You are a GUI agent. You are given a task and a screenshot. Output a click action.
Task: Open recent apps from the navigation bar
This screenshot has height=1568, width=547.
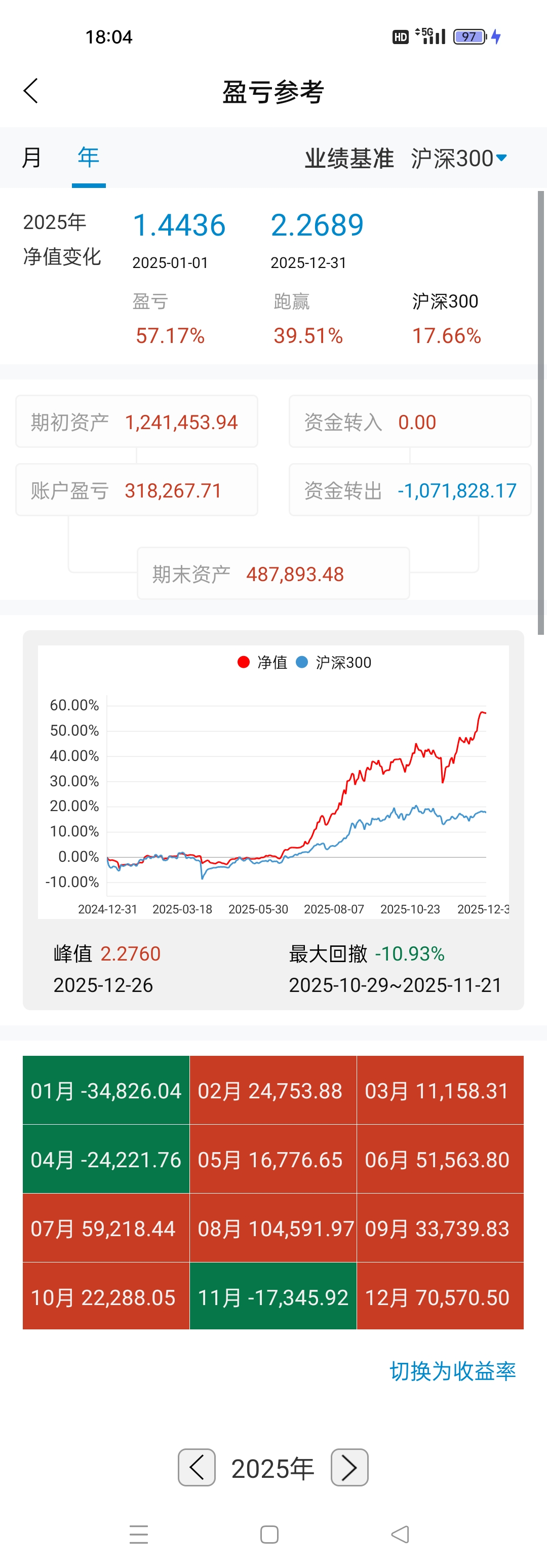point(139,1534)
